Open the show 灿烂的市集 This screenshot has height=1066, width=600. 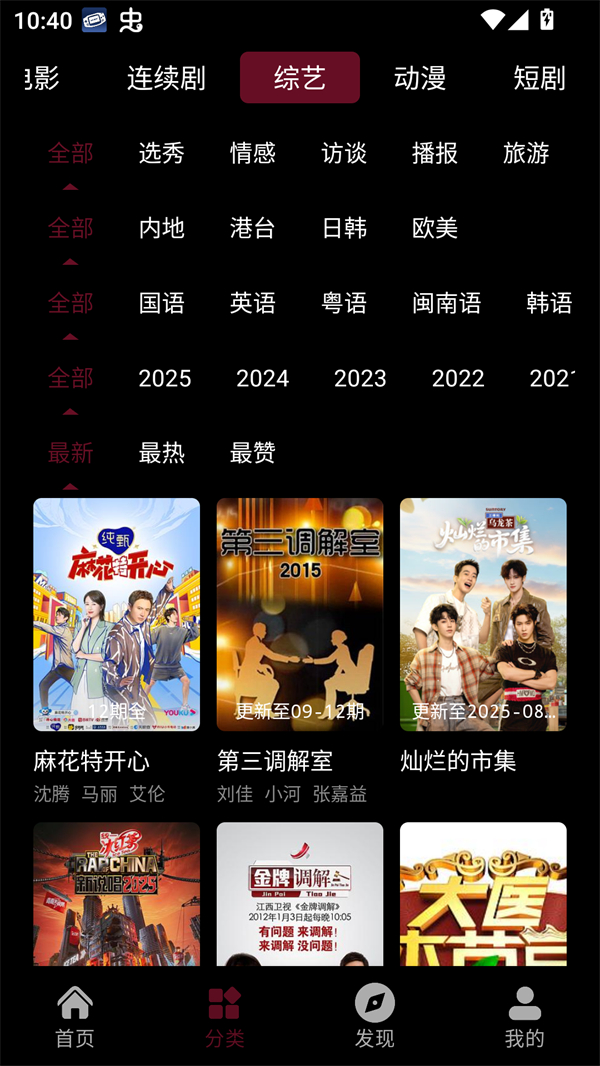tap(483, 615)
